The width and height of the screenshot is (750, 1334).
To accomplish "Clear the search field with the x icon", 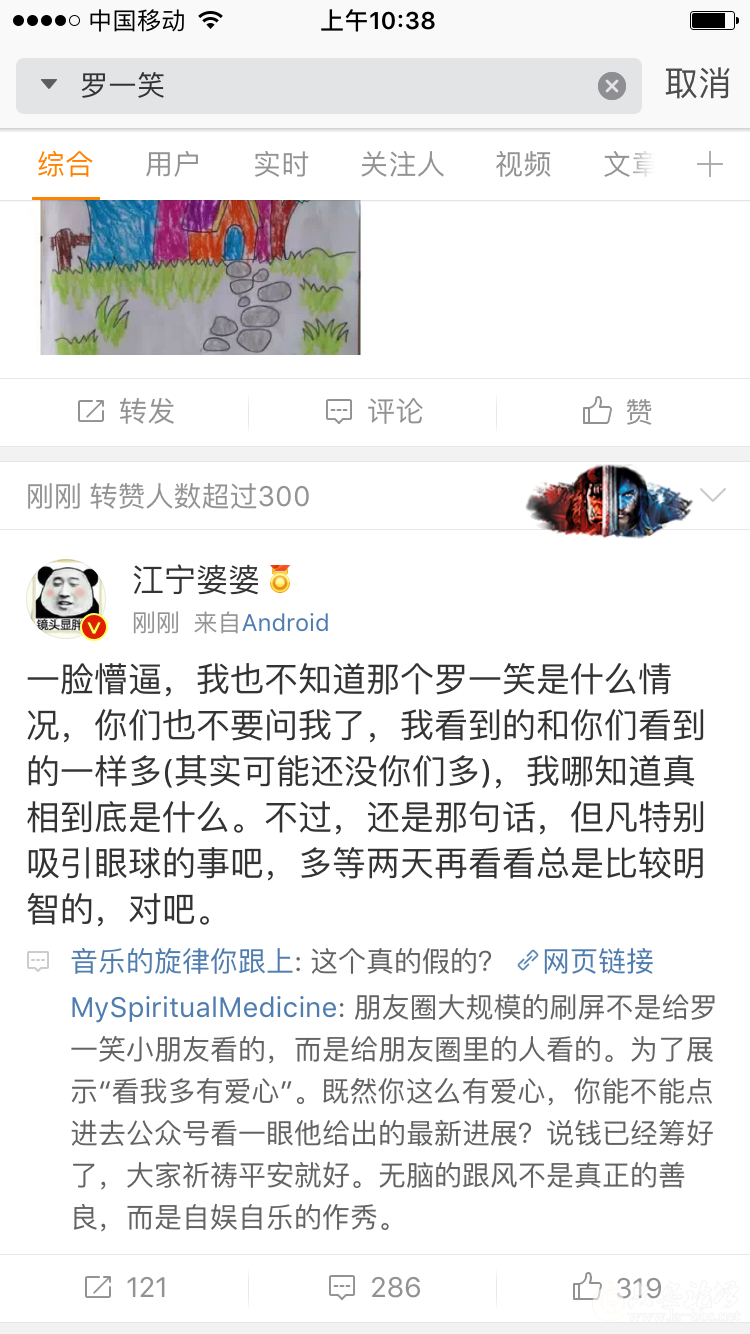I will click(x=612, y=85).
